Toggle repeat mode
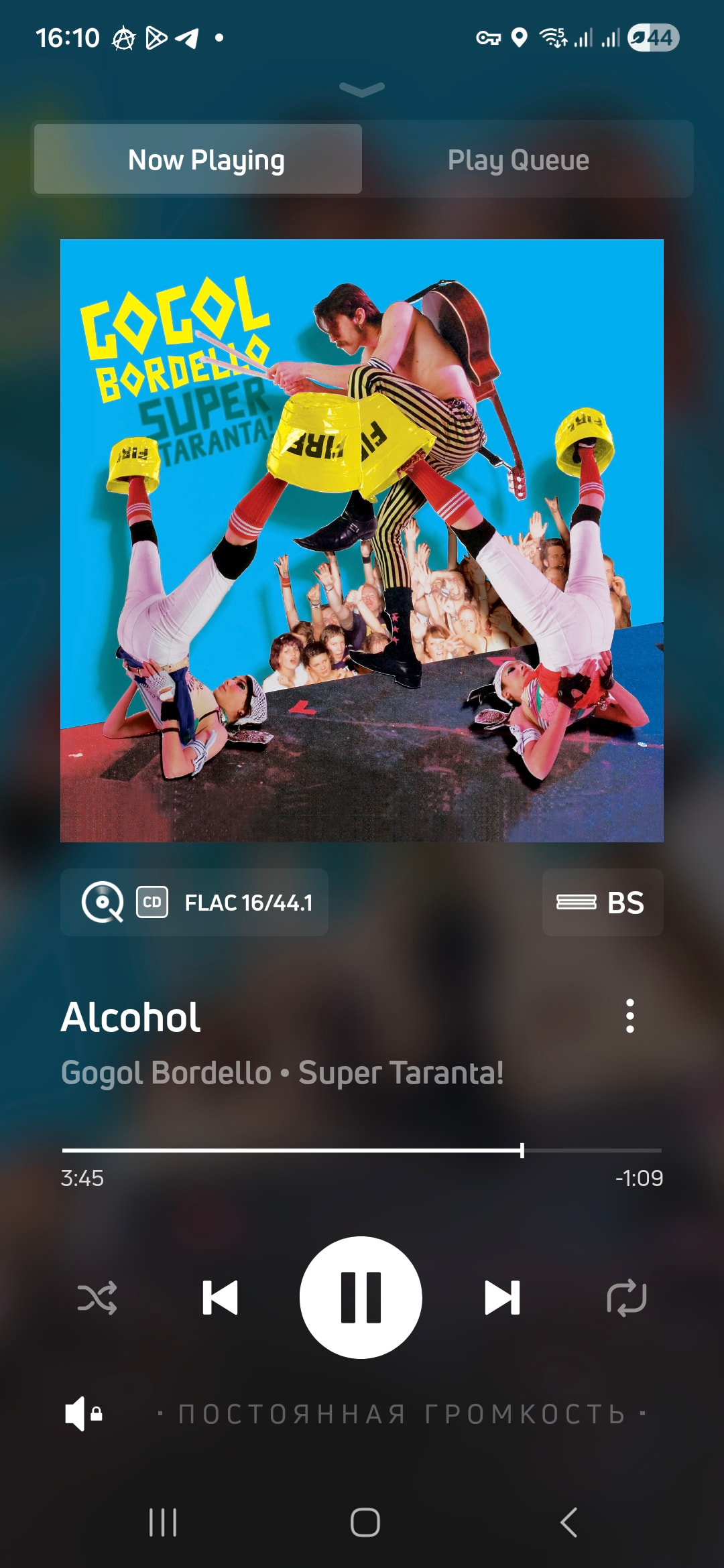The width and height of the screenshot is (724, 1568). [x=626, y=1298]
